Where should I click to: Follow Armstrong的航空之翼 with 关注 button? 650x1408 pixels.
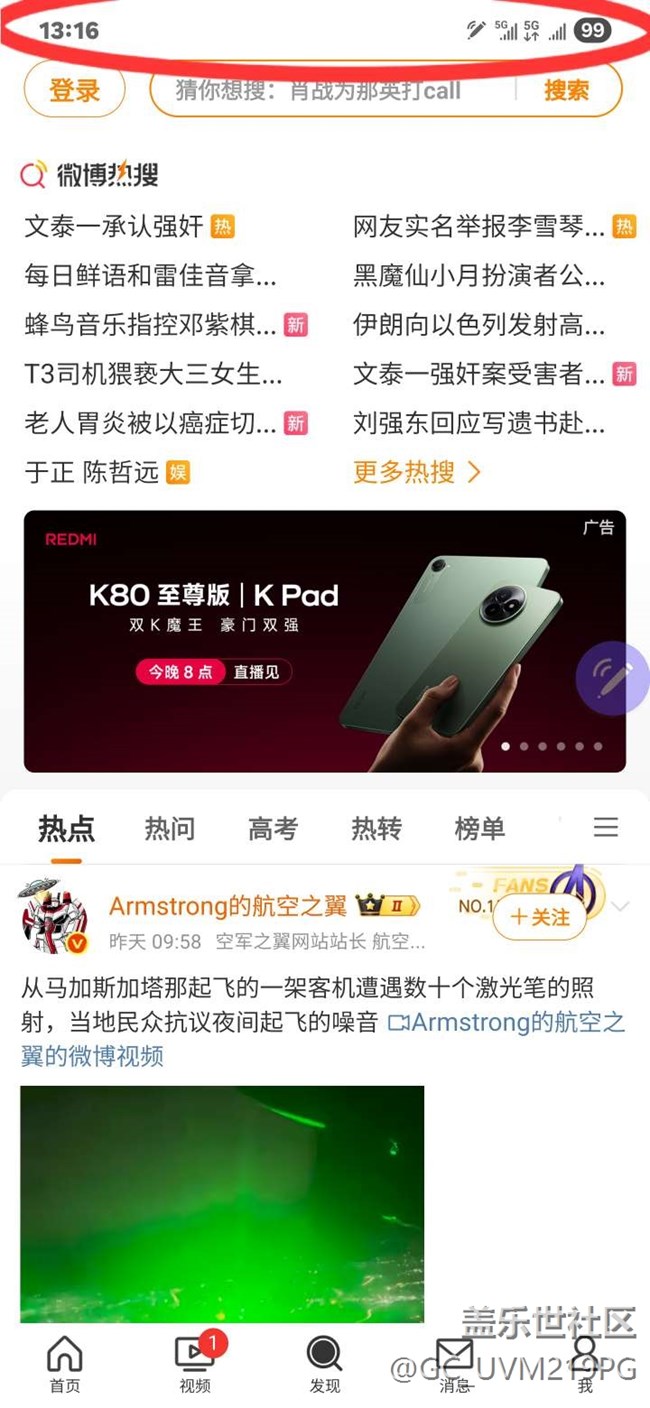pyautogui.click(x=540, y=917)
